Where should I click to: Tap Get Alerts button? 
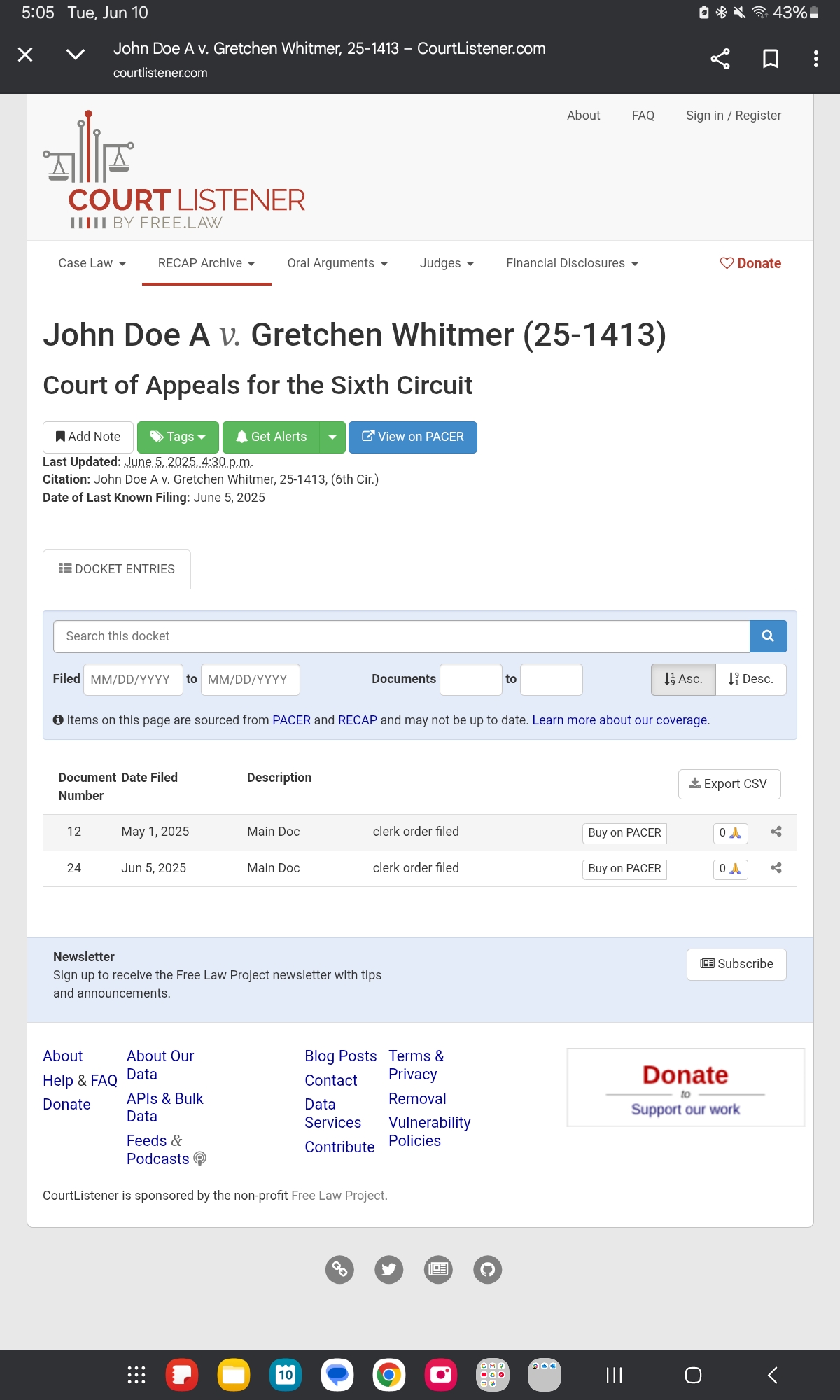[271, 437]
